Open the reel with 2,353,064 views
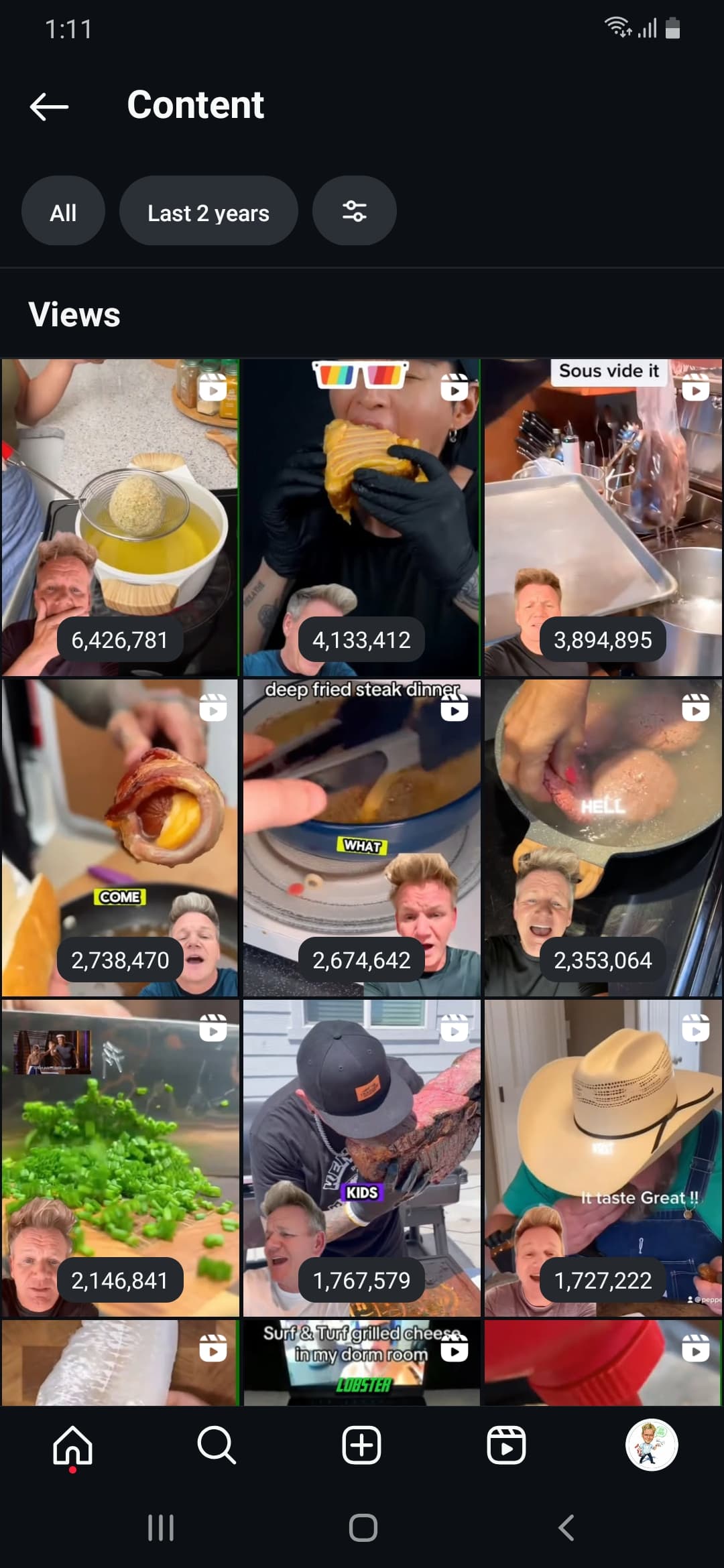 click(603, 838)
